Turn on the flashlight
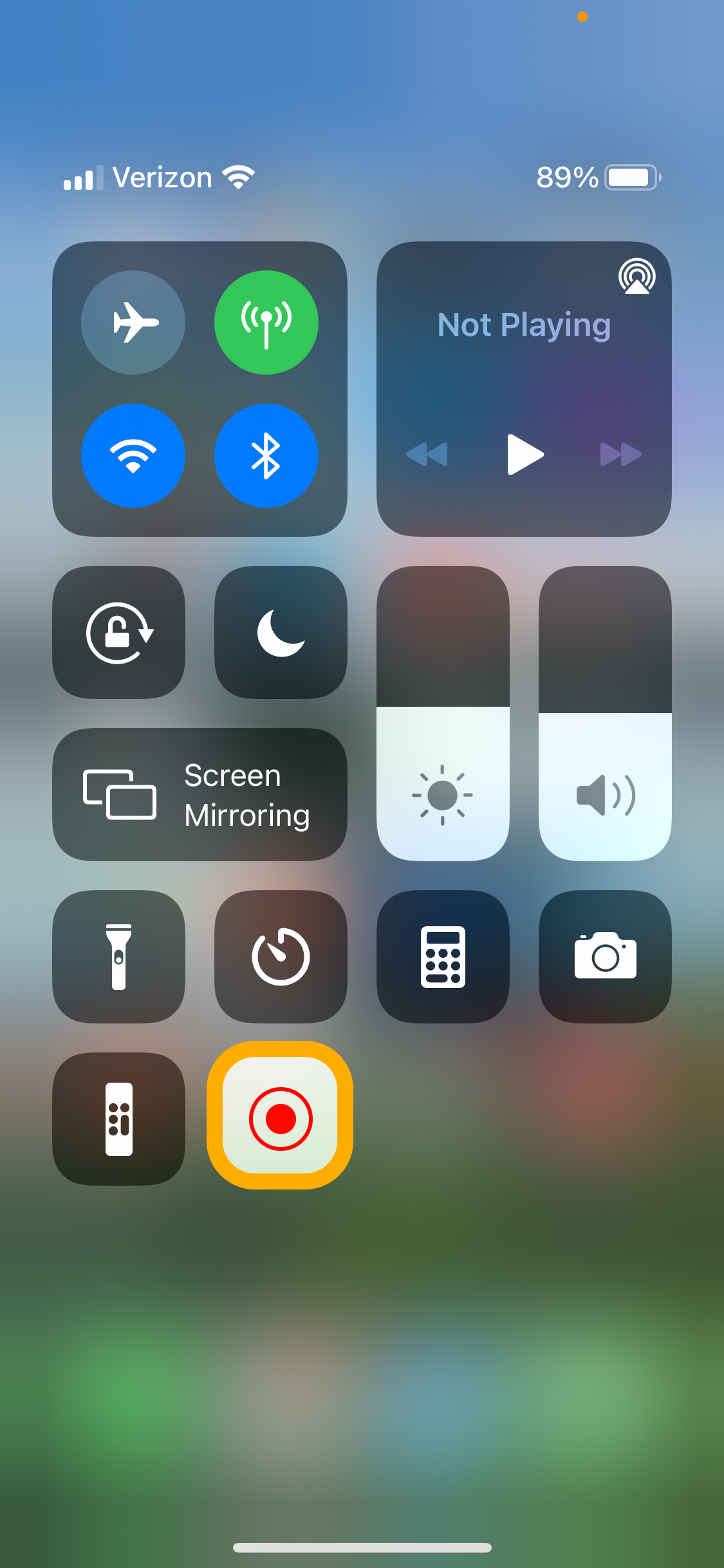 (119, 957)
